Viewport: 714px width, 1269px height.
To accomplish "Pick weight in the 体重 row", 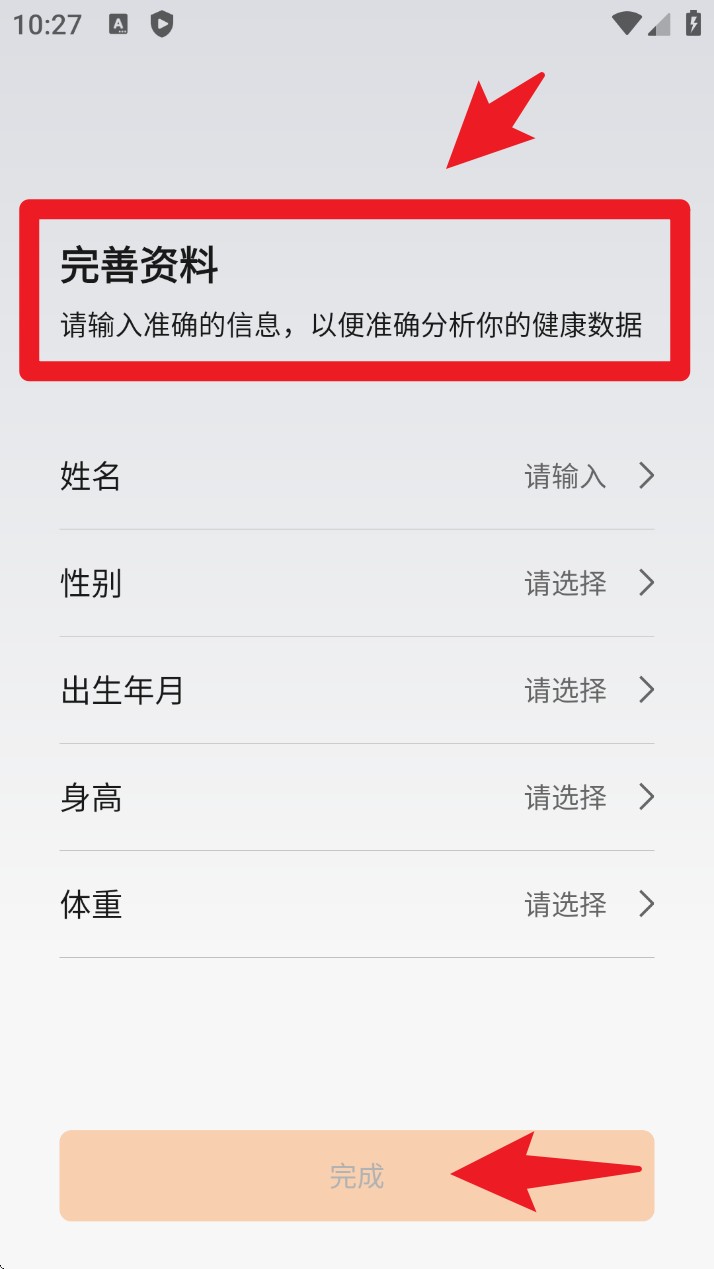I will coord(357,904).
